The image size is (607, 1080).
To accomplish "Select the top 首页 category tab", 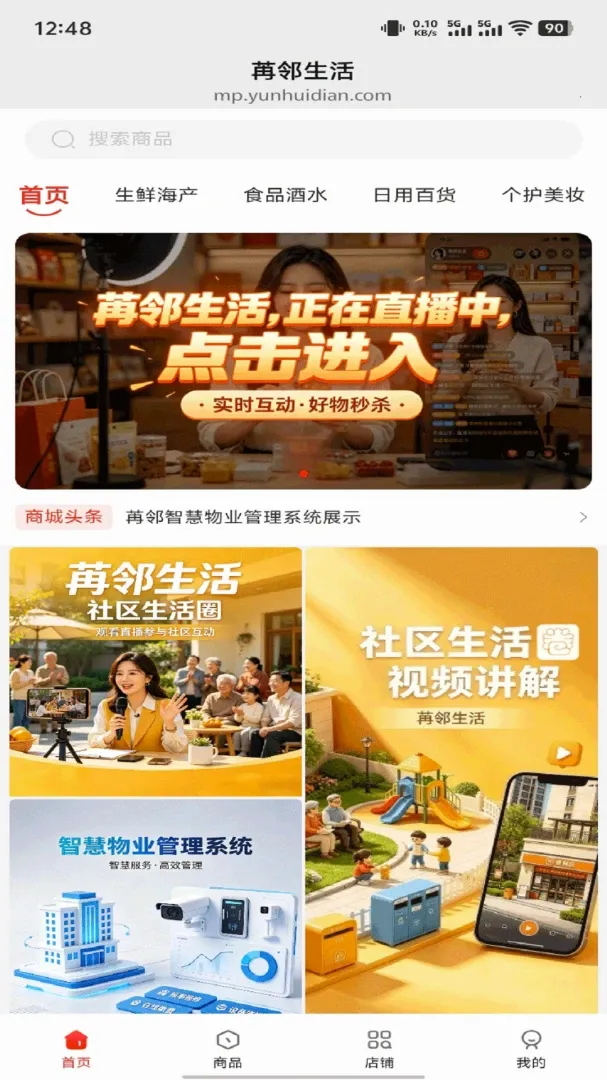I will pyautogui.click(x=44, y=198).
